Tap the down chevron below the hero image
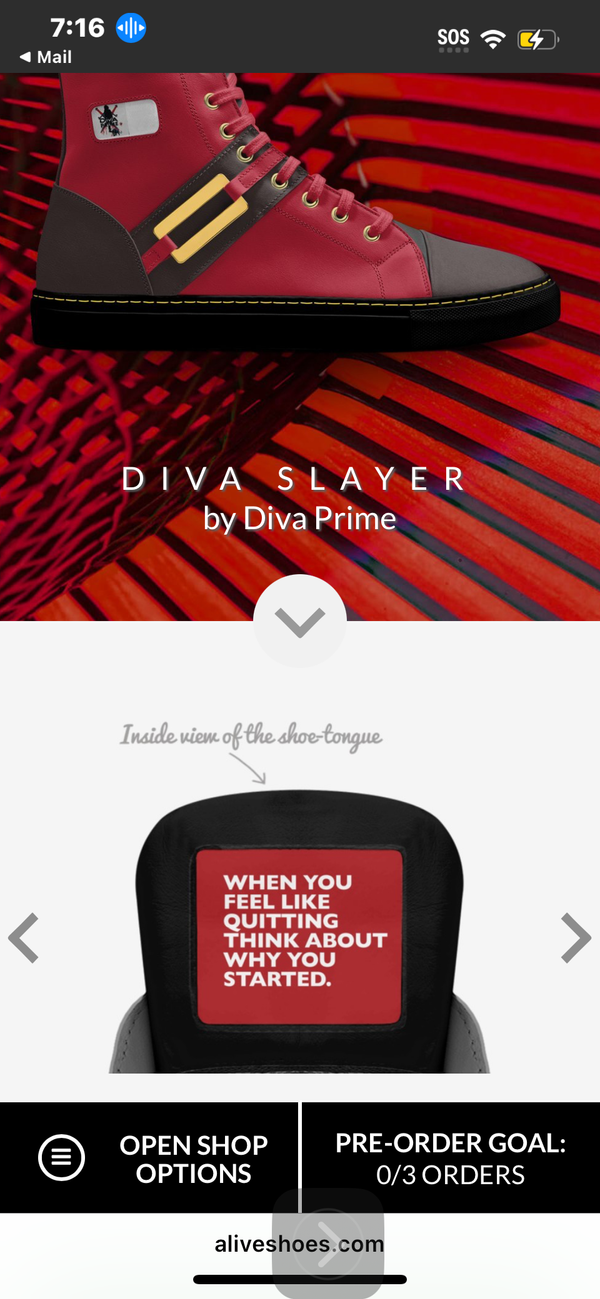The image size is (600, 1299). pyautogui.click(x=300, y=622)
